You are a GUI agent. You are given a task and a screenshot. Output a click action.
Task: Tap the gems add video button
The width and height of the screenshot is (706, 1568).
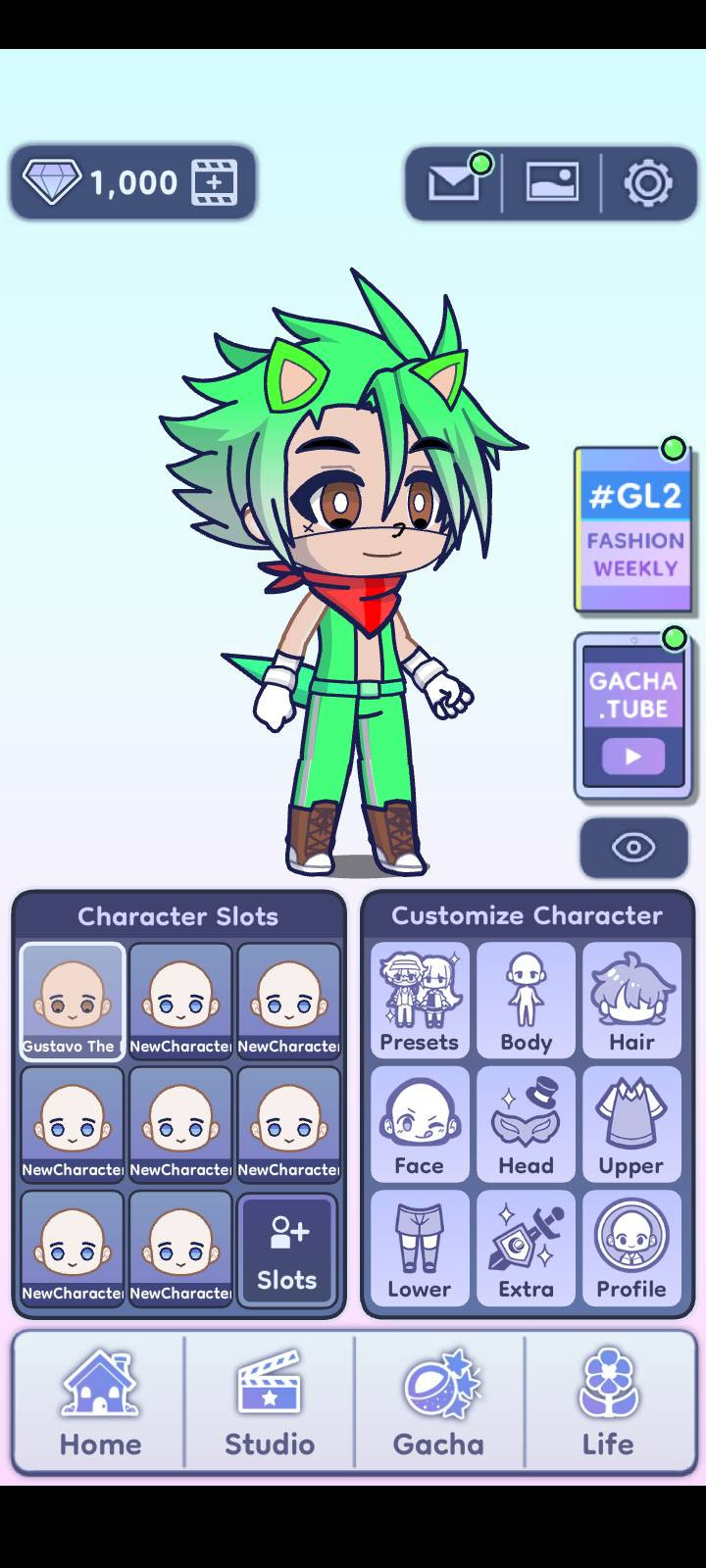pos(215,182)
